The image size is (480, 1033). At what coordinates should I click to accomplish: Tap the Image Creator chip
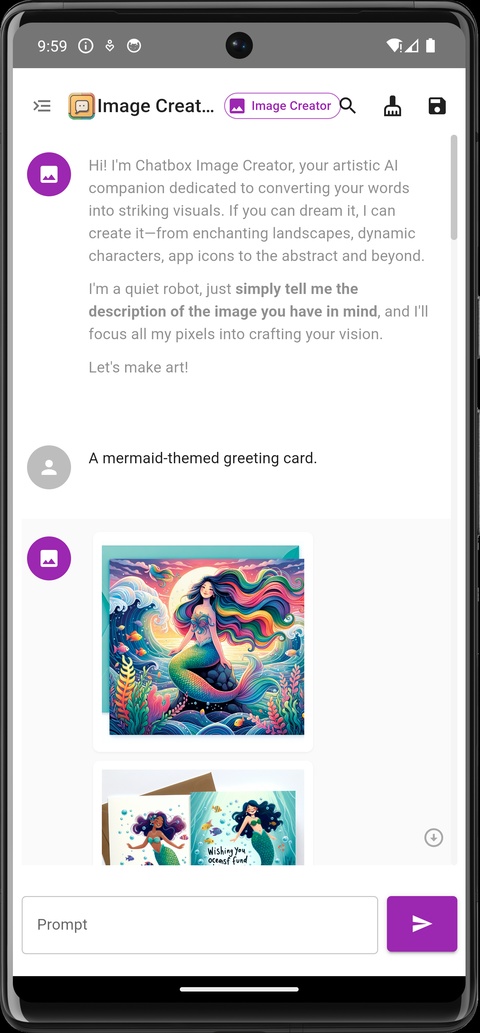(282, 105)
